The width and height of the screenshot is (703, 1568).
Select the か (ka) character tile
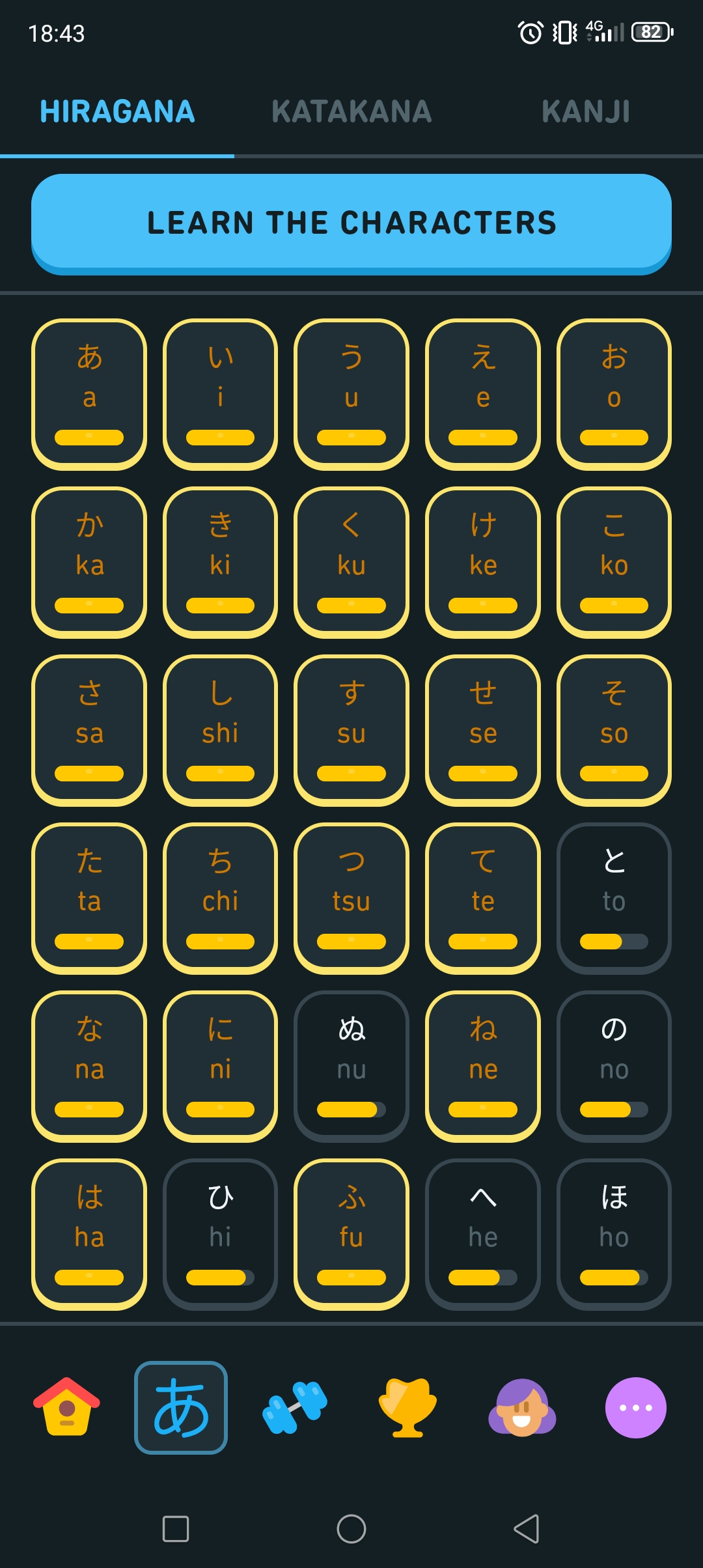(89, 563)
